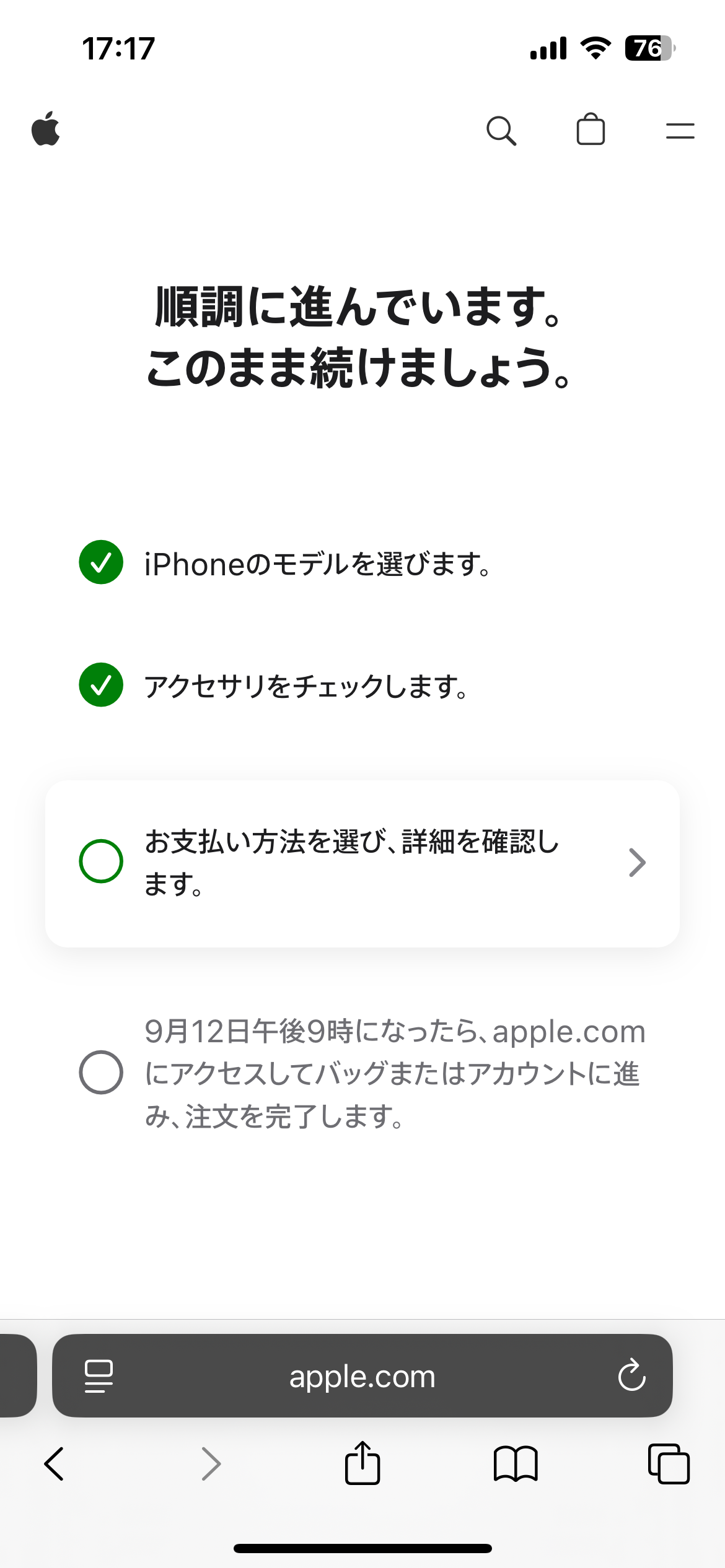Open the search magnifier icon
Viewport: 725px width, 1568px height.
tap(501, 131)
